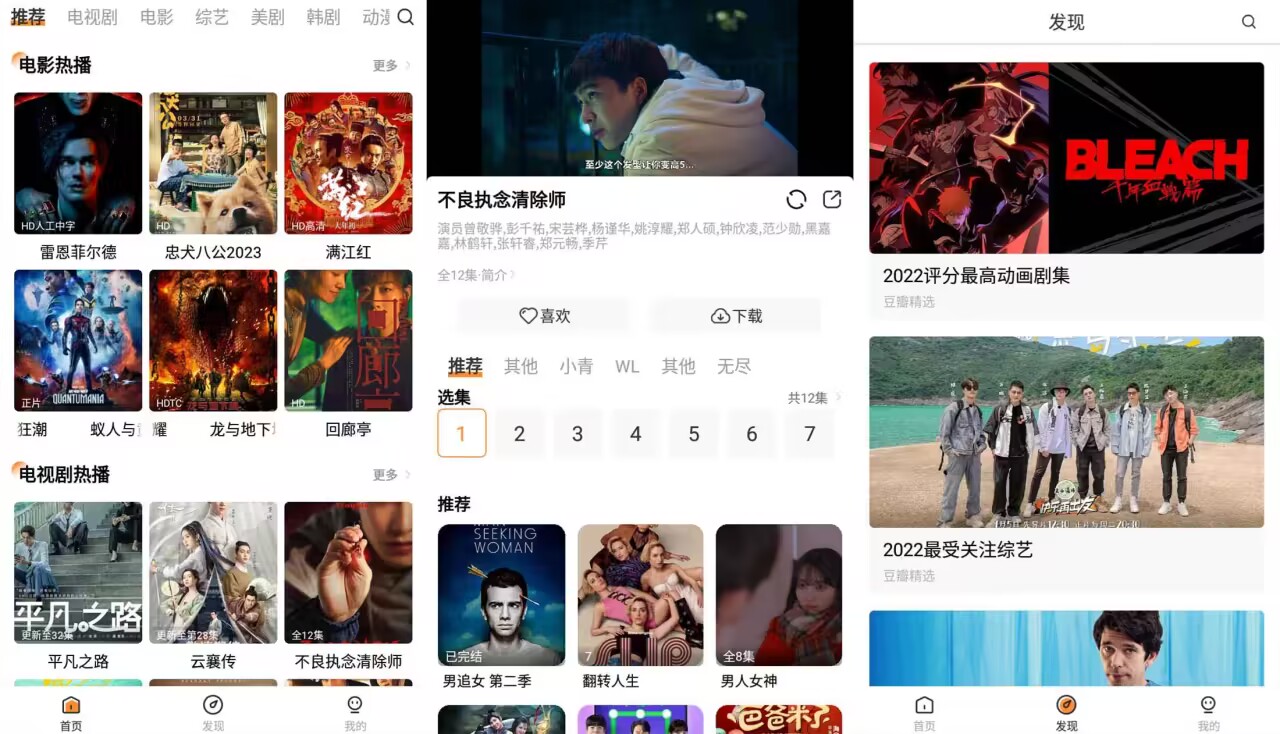Open search on the 发现 page header
1280x734 pixels.
click(1248, 22)
